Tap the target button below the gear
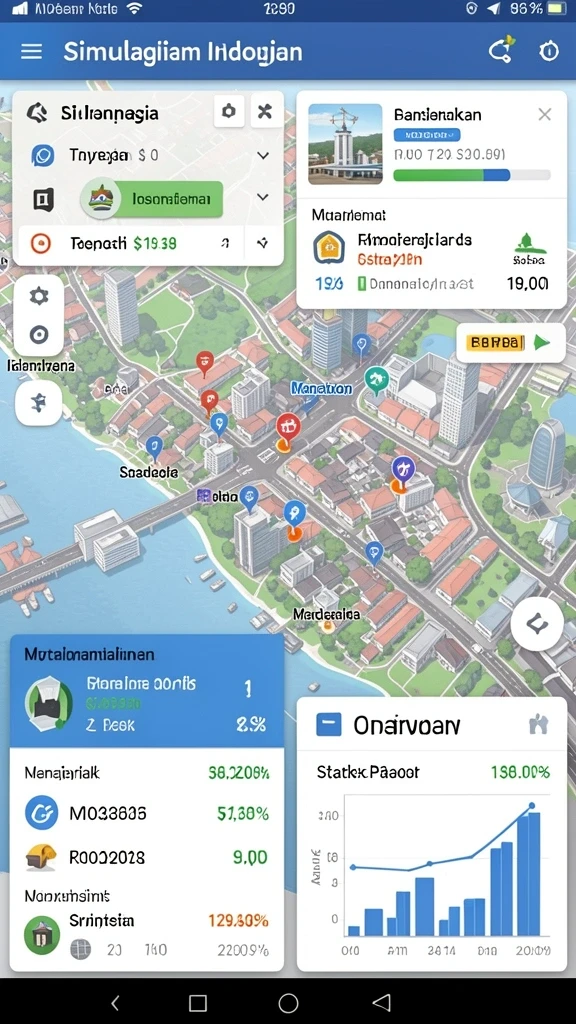This screenshot has width=576, height=1024. [39, 335]
